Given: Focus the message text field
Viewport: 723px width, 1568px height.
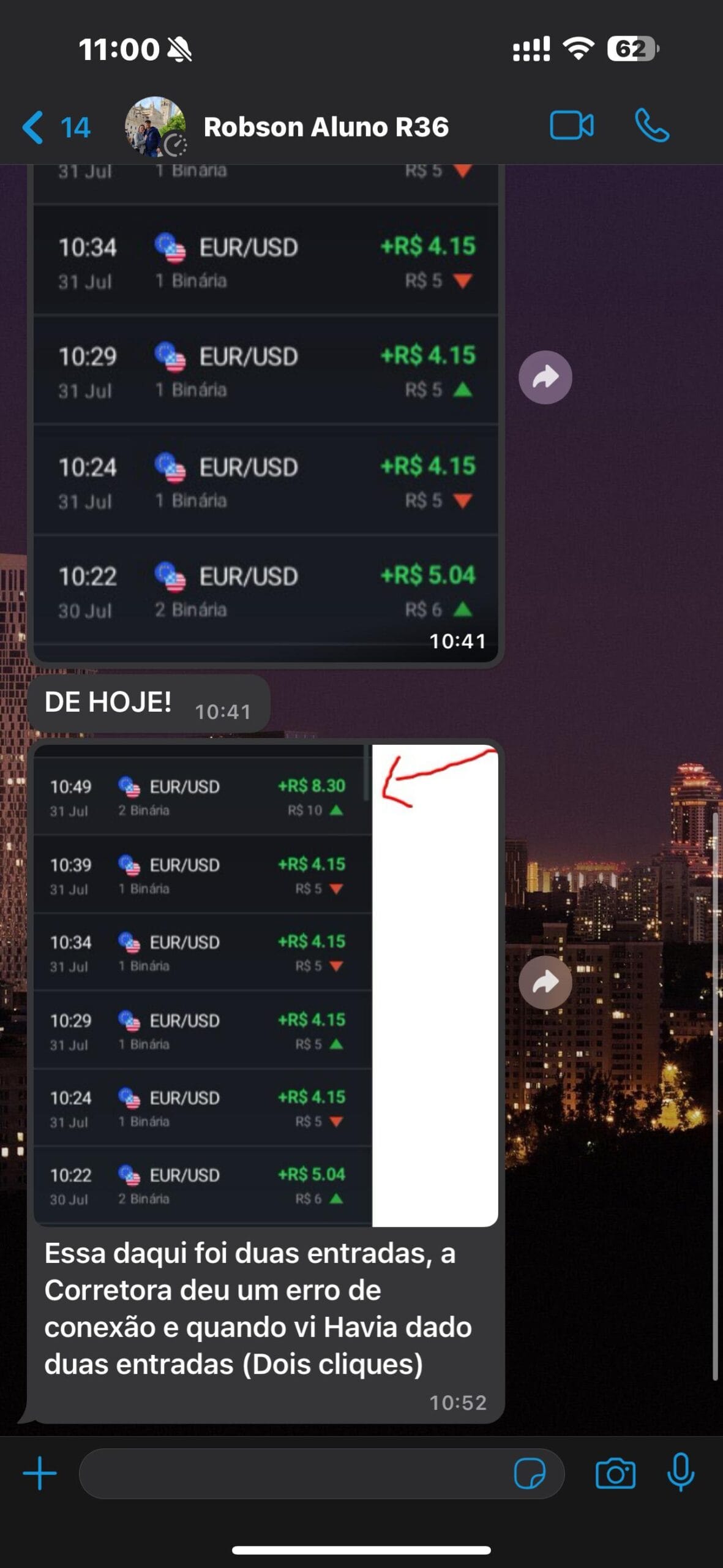Looking at the screenshot, I should click(294, 1474).
